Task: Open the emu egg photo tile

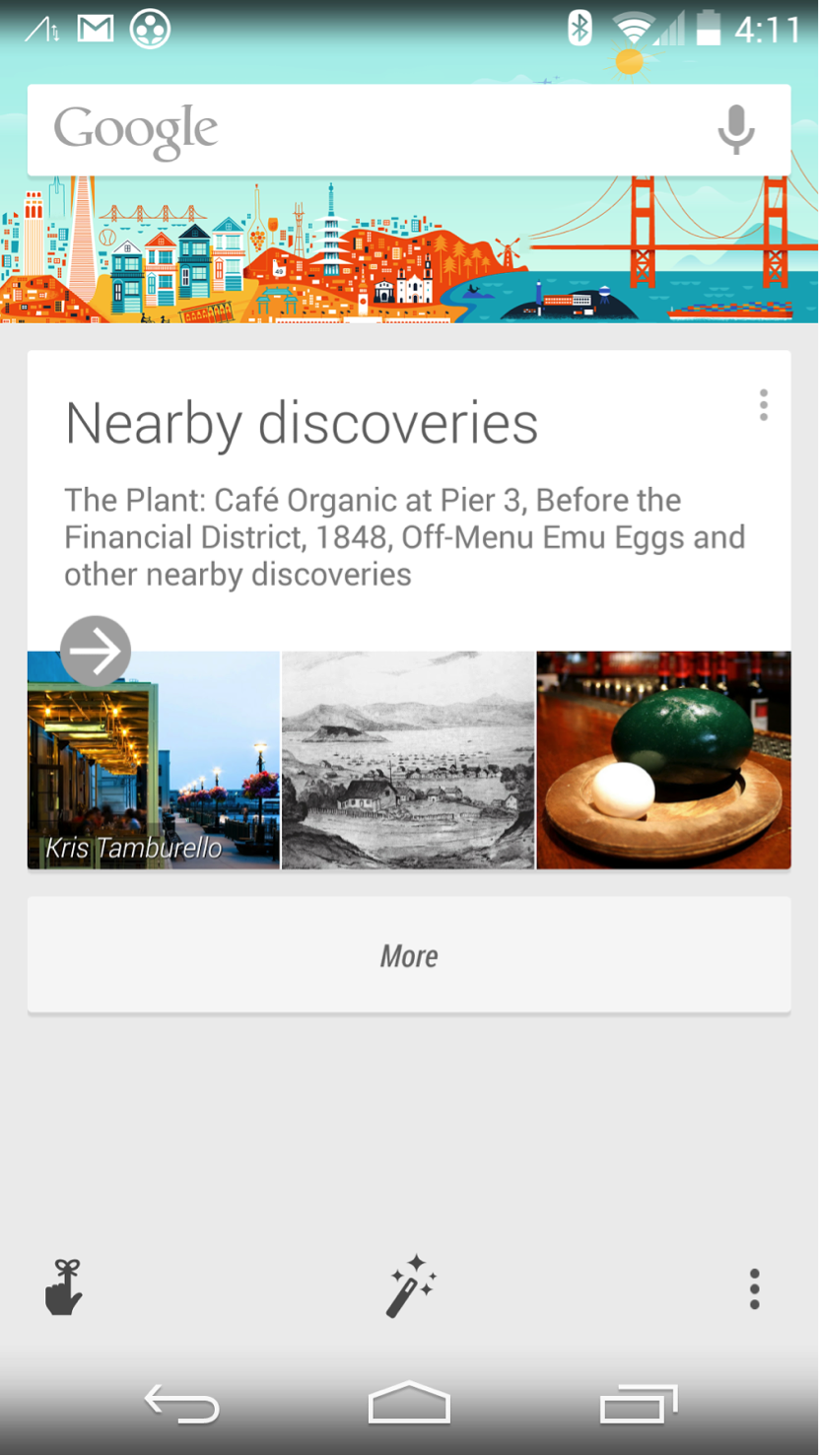Action: pos(663,760)
